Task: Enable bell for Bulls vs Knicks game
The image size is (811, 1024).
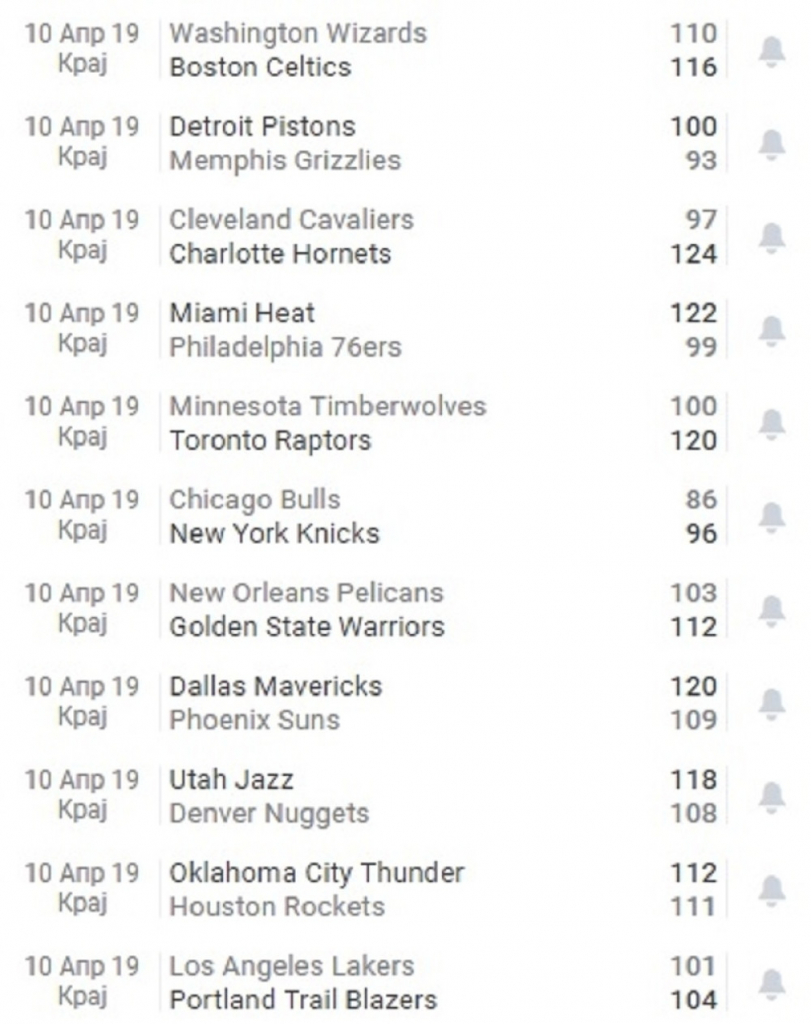Action: [x=771, y=517]
